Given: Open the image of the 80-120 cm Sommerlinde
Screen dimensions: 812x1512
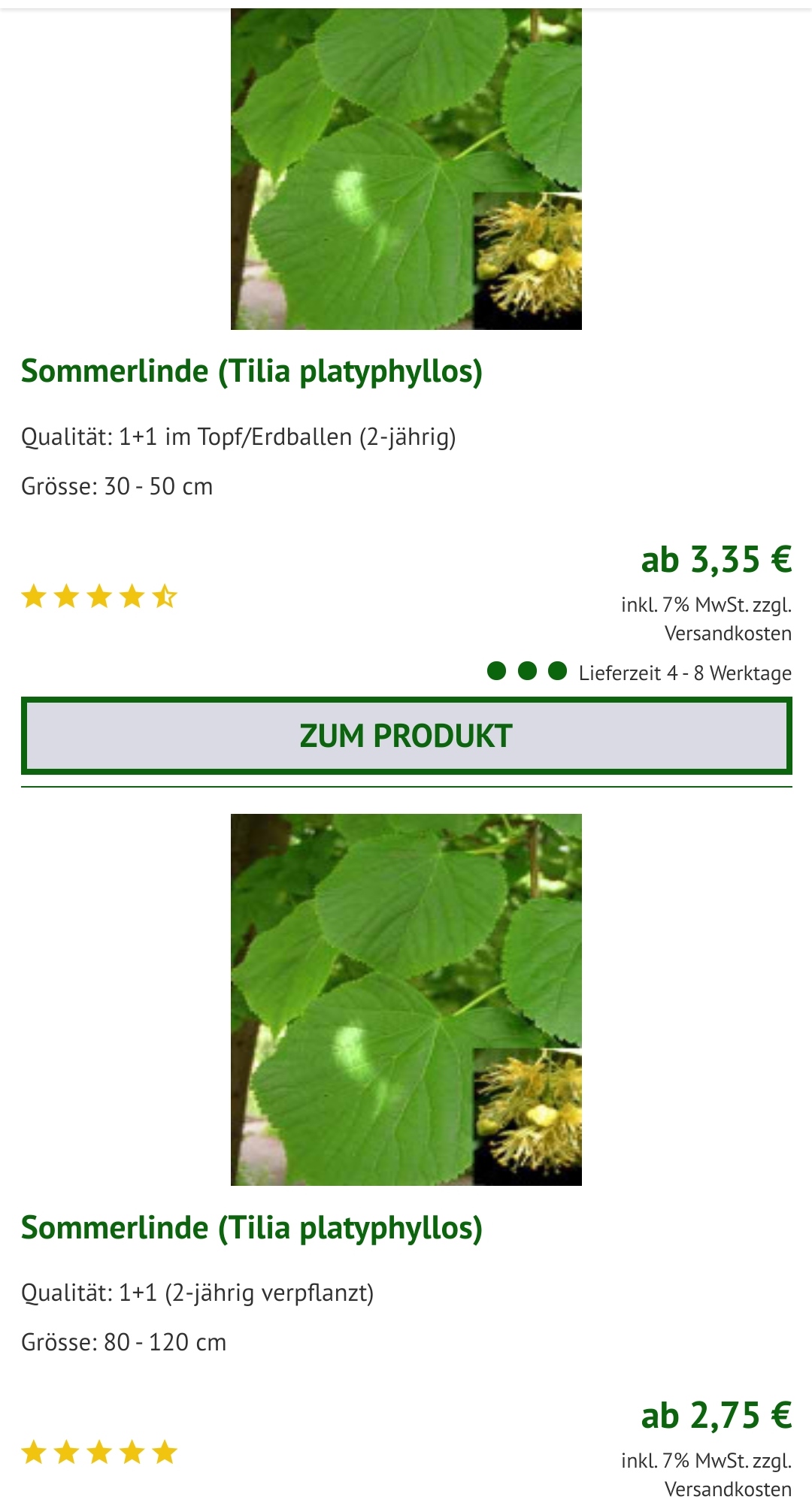Looking at the screenshot, I should tap(406, 999).
